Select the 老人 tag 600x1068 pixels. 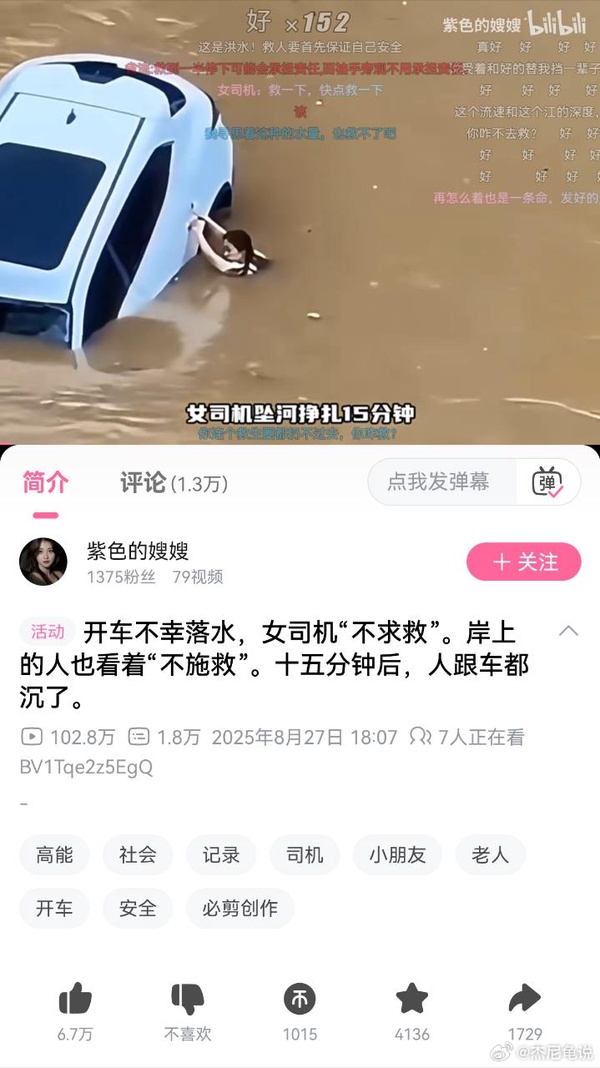490,855
